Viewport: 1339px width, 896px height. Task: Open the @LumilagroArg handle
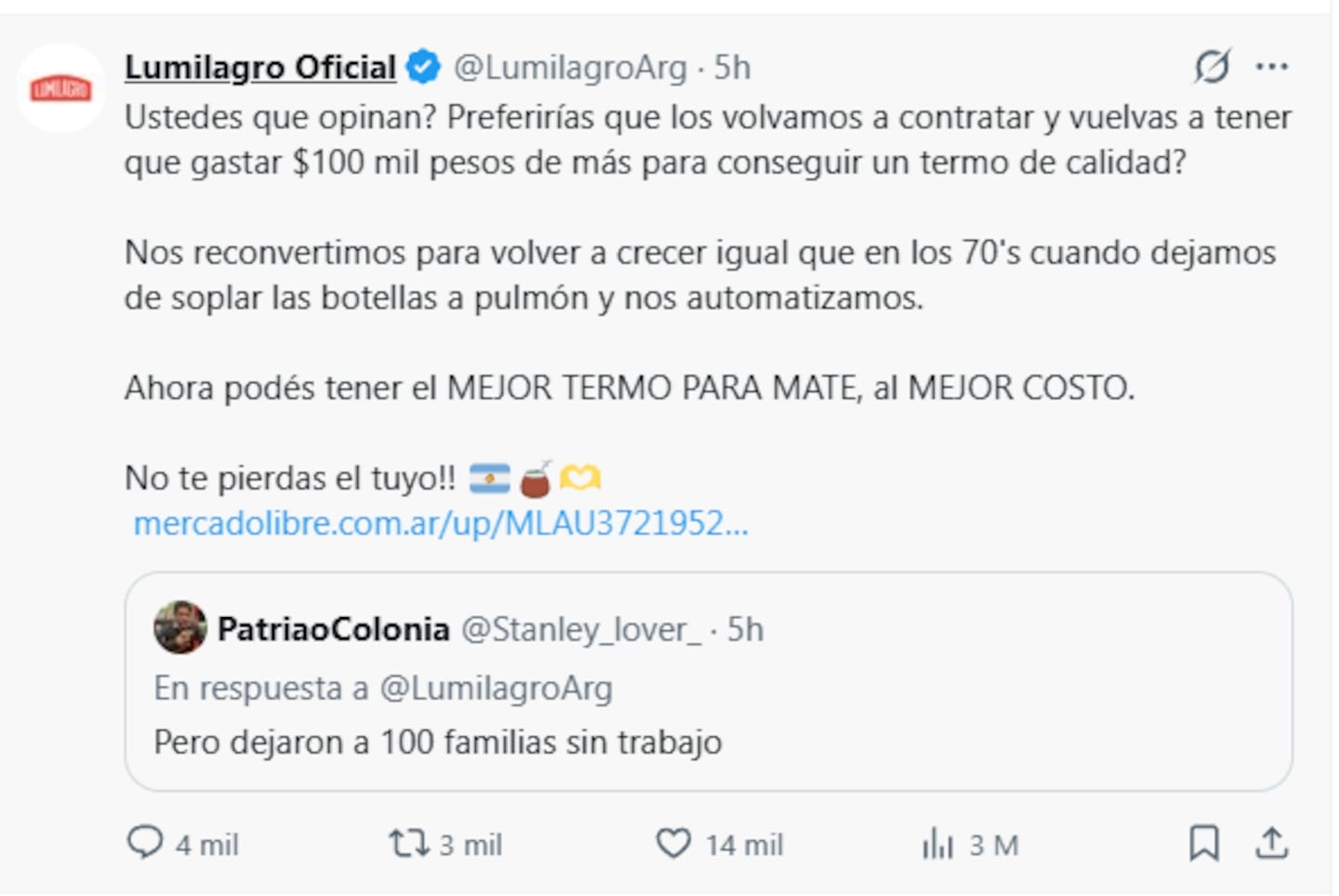569,67
